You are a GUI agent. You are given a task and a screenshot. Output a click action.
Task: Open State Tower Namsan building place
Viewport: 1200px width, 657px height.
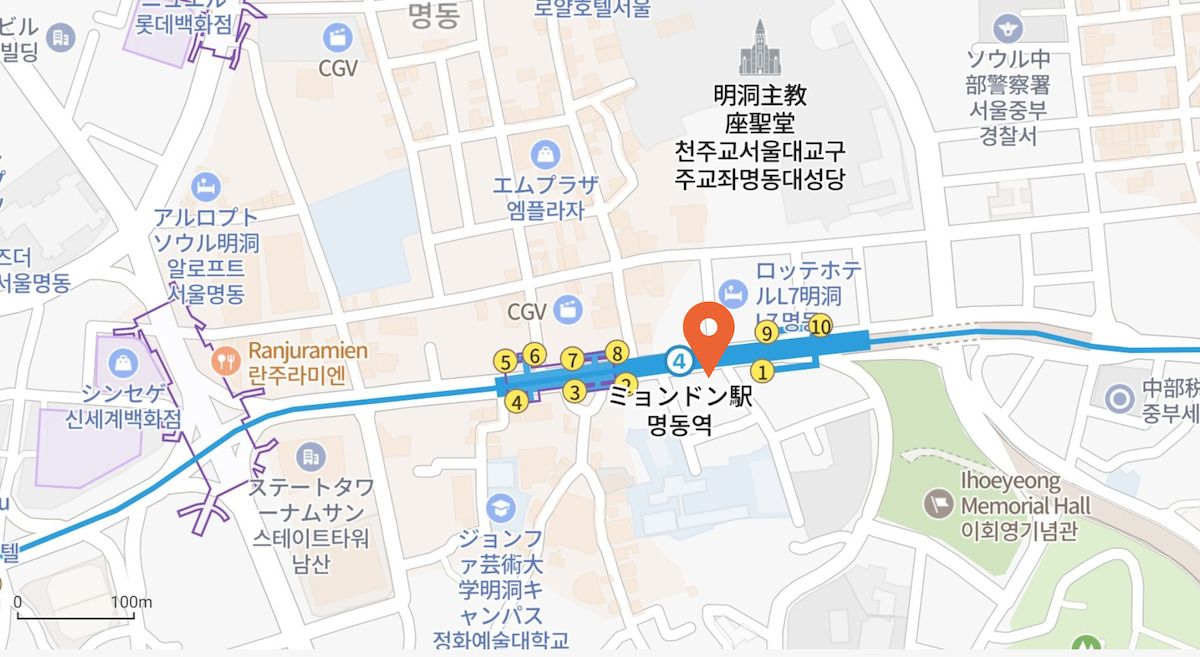click(309, 456)
